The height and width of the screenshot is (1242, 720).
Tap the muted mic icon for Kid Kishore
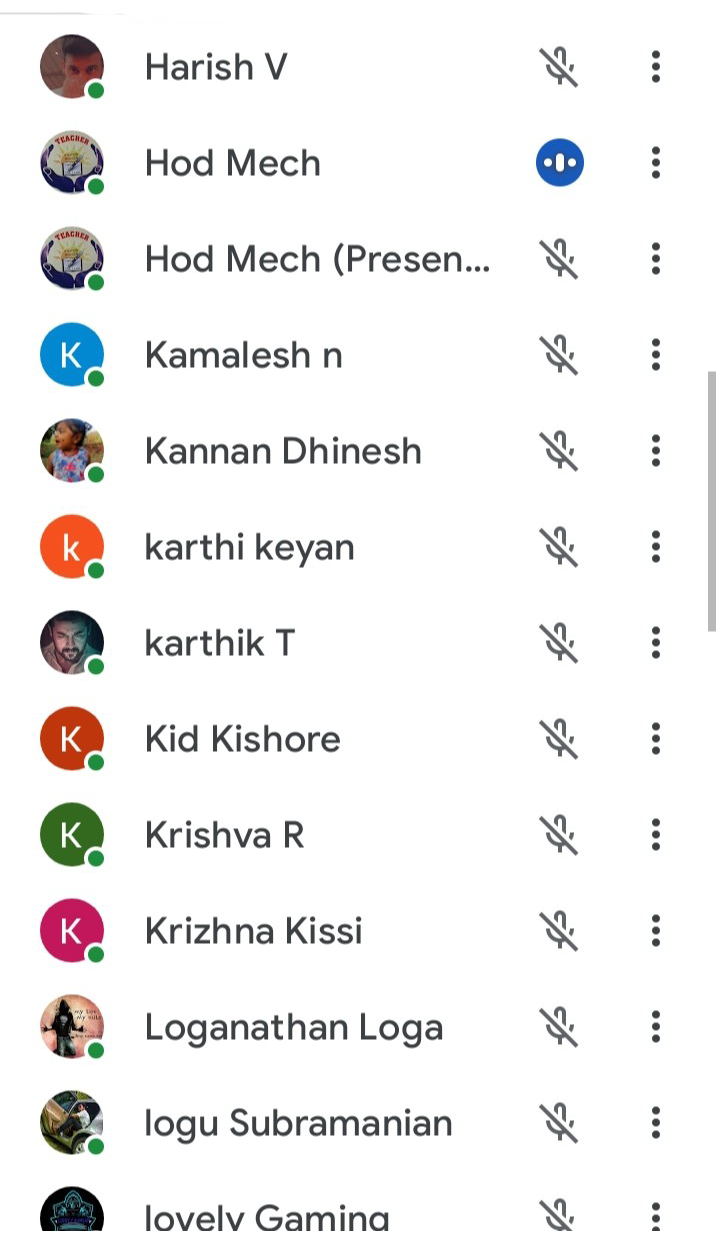click(x=560, y=739)
